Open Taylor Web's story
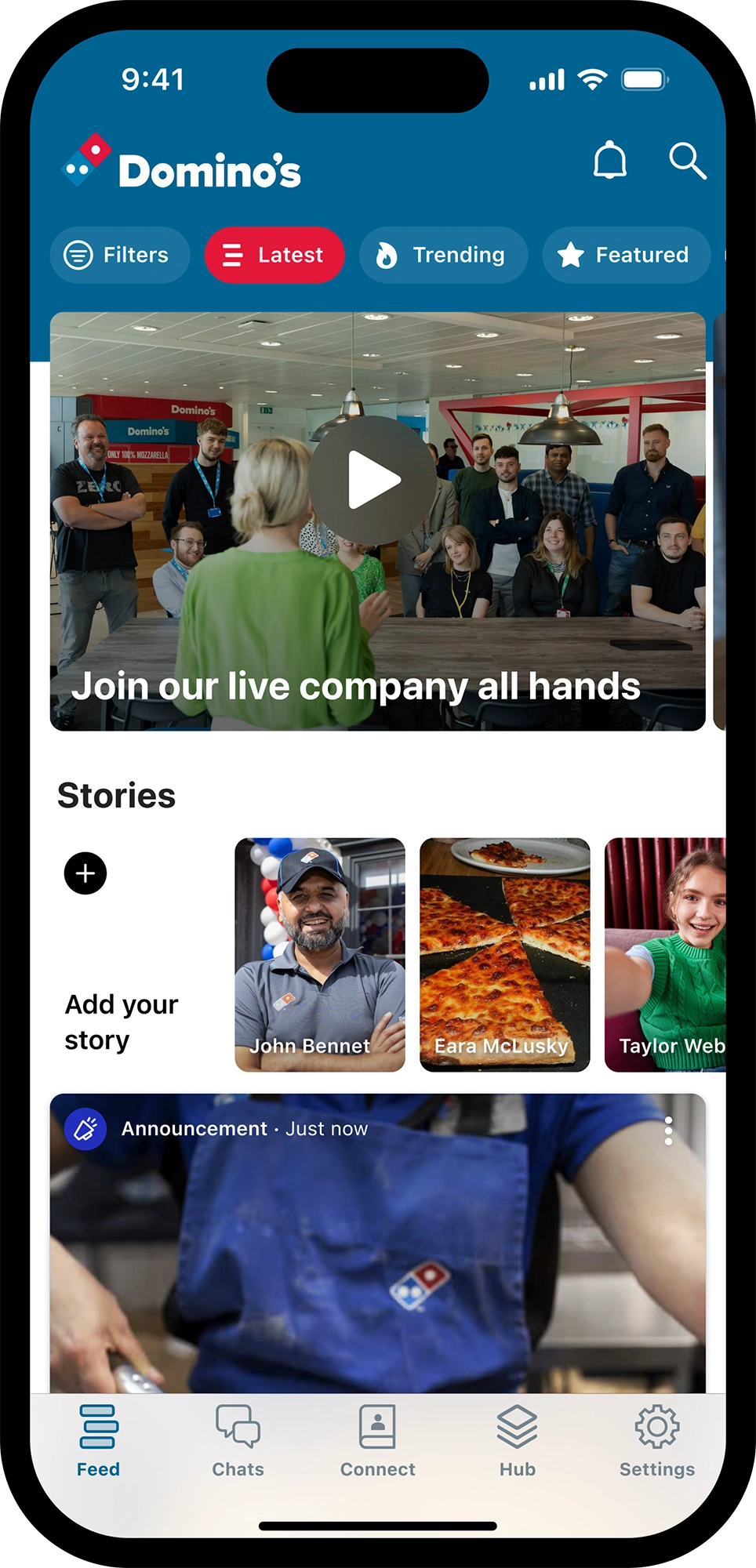 [665, 955]
